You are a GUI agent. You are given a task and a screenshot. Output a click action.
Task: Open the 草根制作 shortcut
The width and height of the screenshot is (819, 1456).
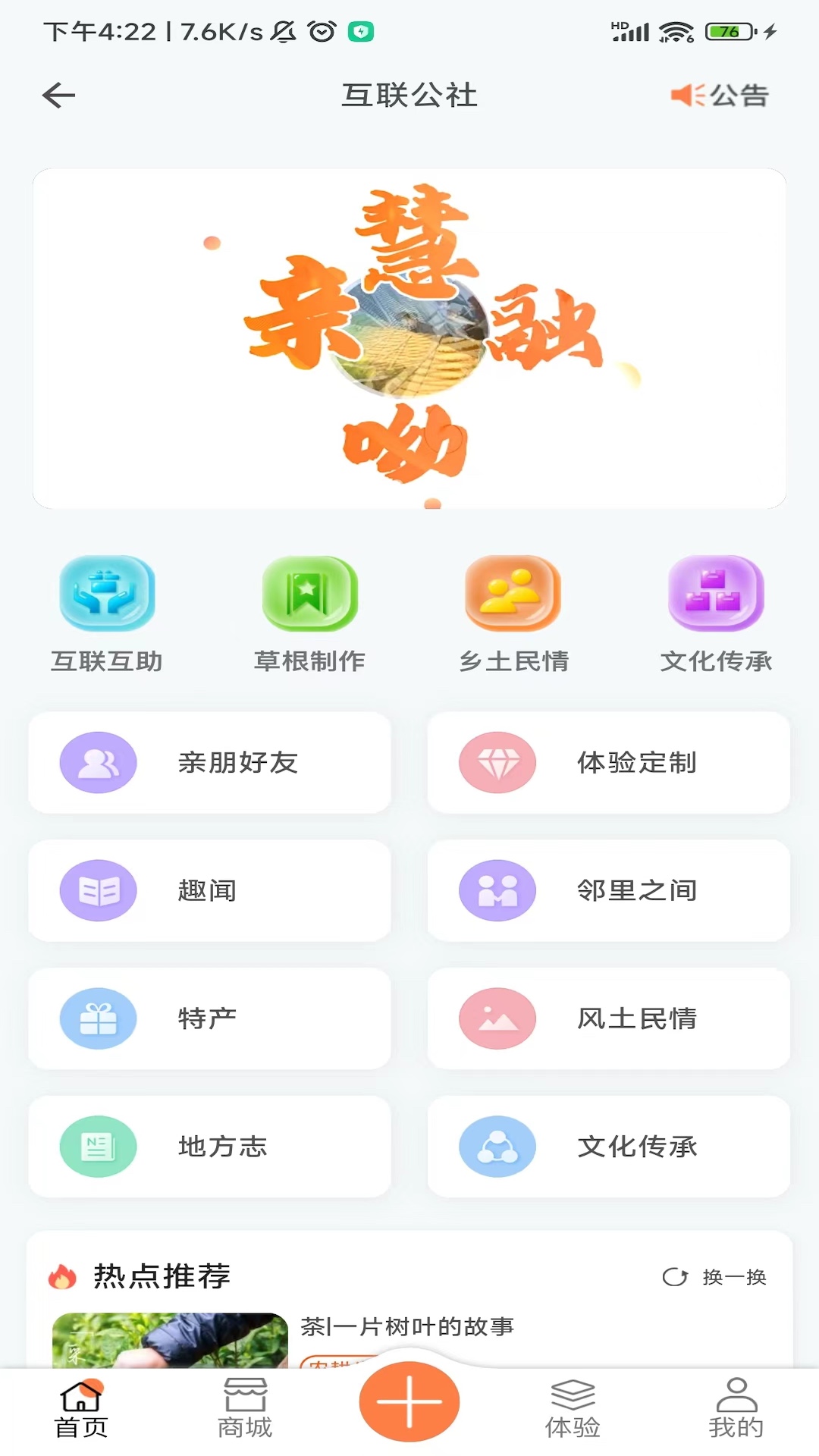[x=309, y=615]
